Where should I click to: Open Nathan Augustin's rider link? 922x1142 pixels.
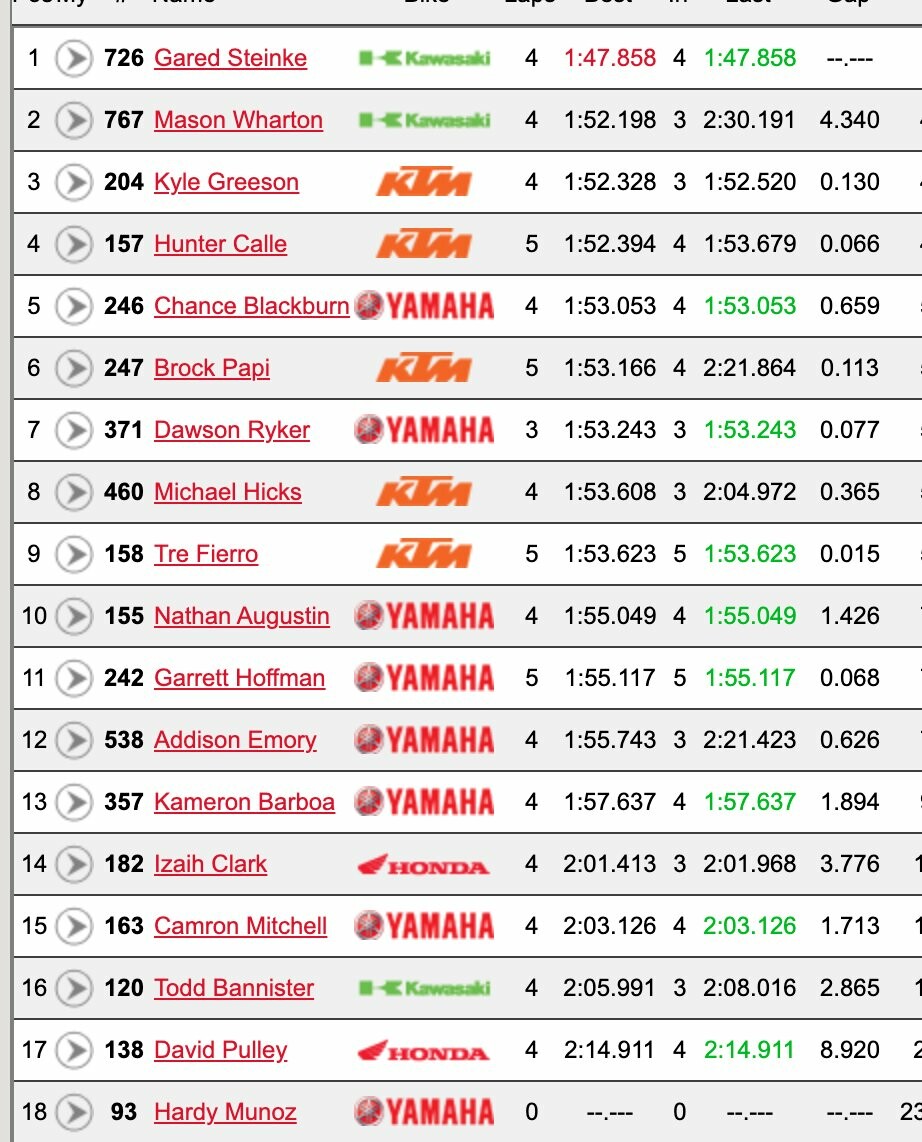coord(241,616)
